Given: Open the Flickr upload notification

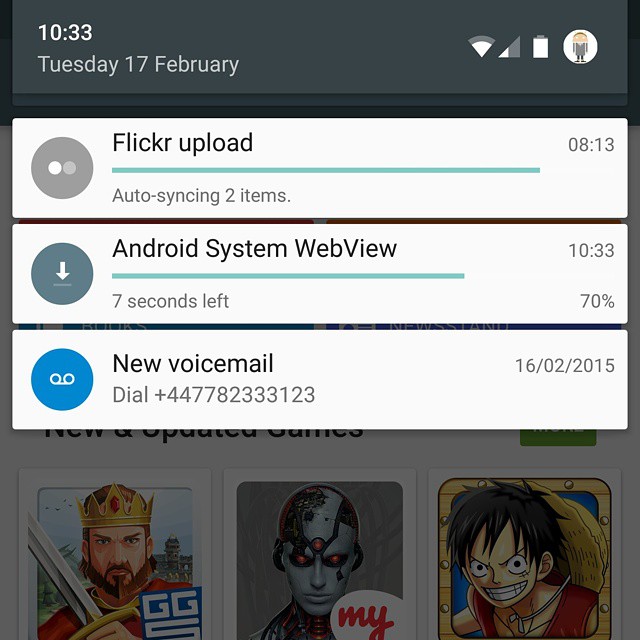Looking at the screenshot, I should [x=320, y=168].
